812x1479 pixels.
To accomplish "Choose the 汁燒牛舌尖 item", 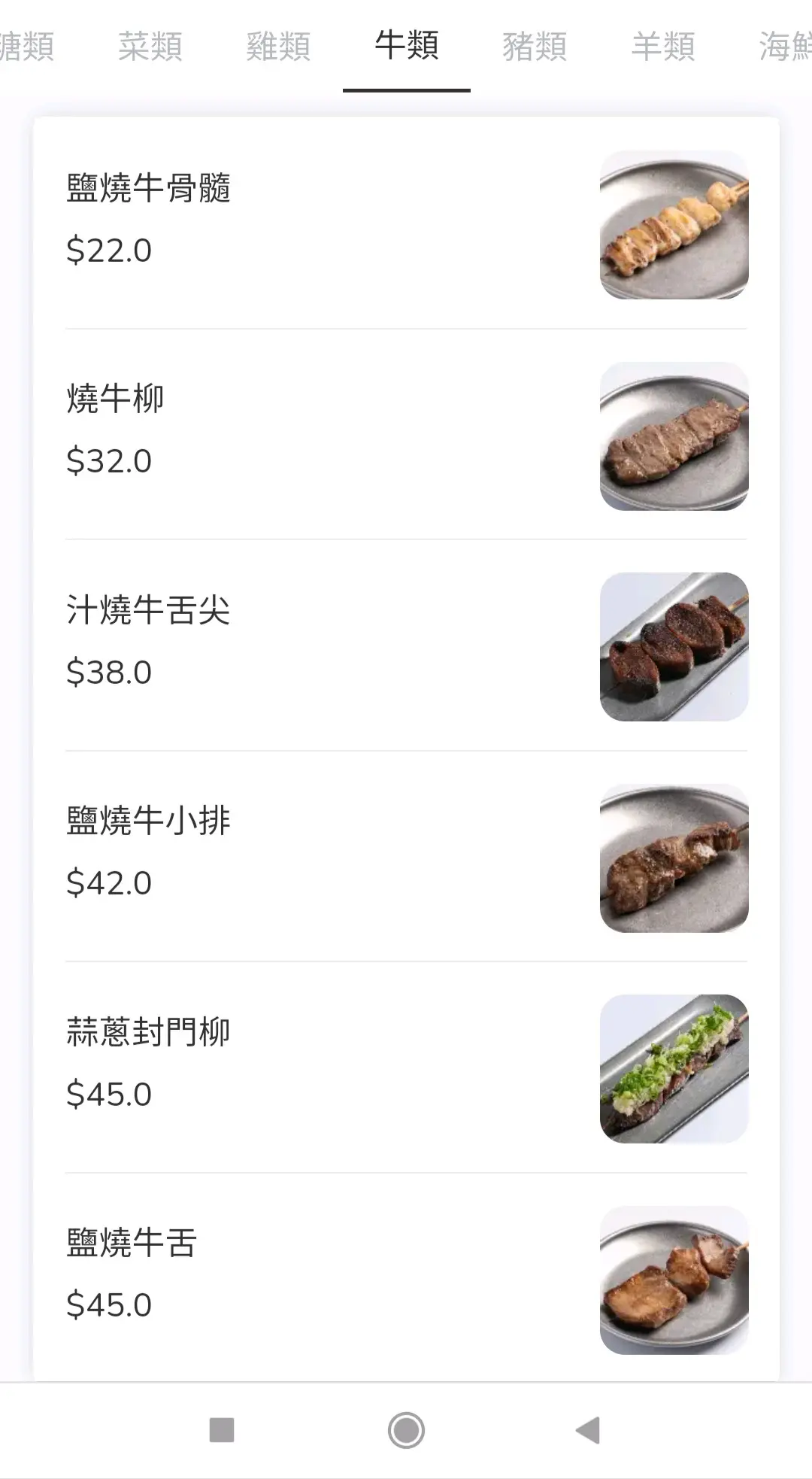I will pyautogui.click(x=406, y=645).
